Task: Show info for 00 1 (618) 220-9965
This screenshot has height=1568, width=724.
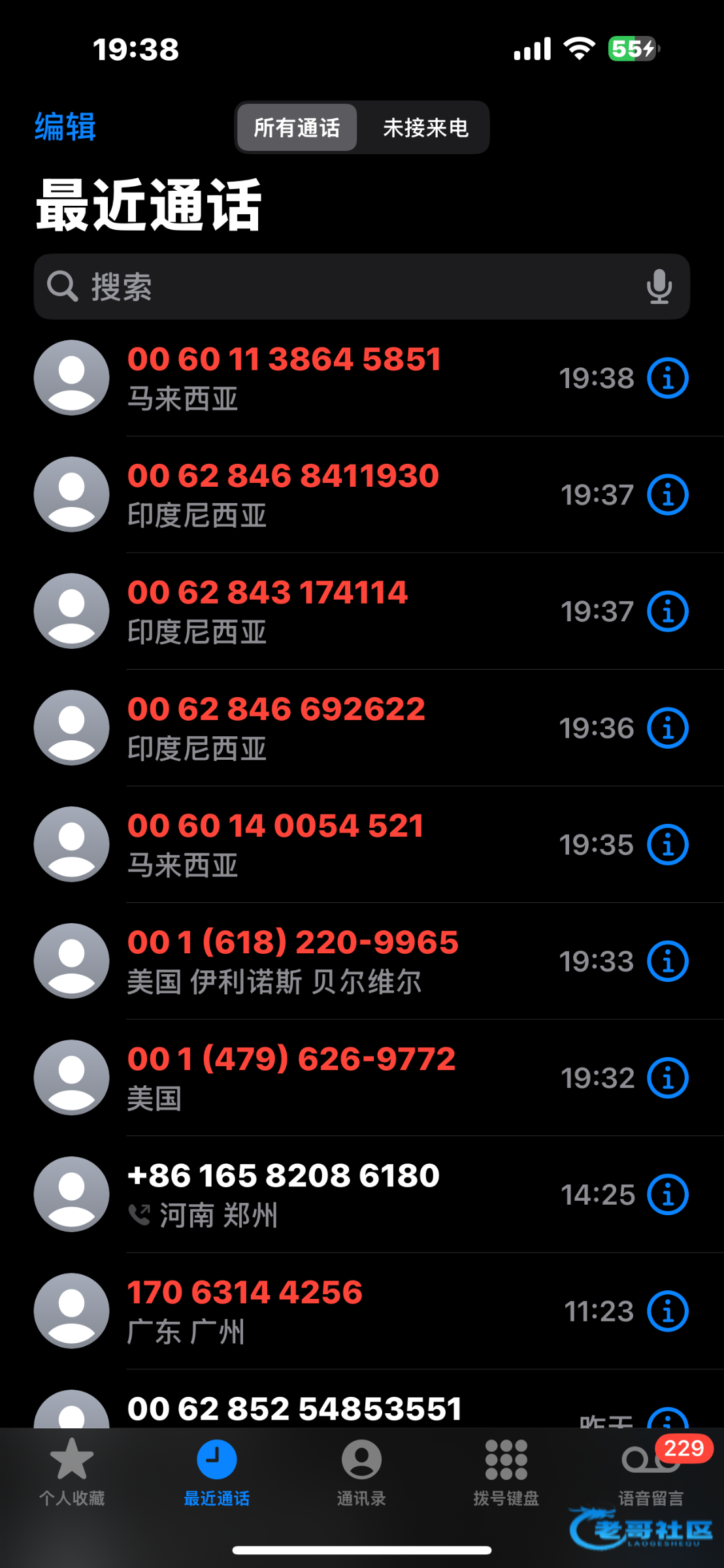Action: click(667, 962)
